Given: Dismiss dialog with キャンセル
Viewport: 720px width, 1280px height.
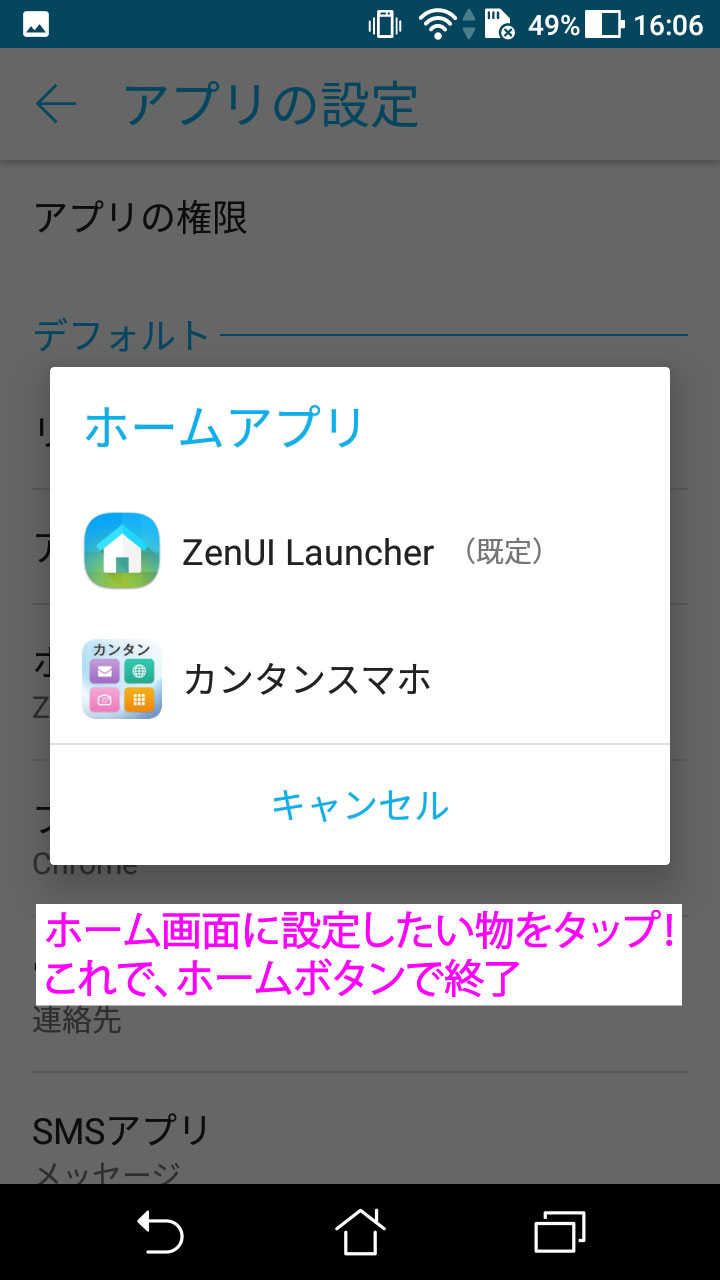Looking at the screenshot, I should [x=360, y=805].
